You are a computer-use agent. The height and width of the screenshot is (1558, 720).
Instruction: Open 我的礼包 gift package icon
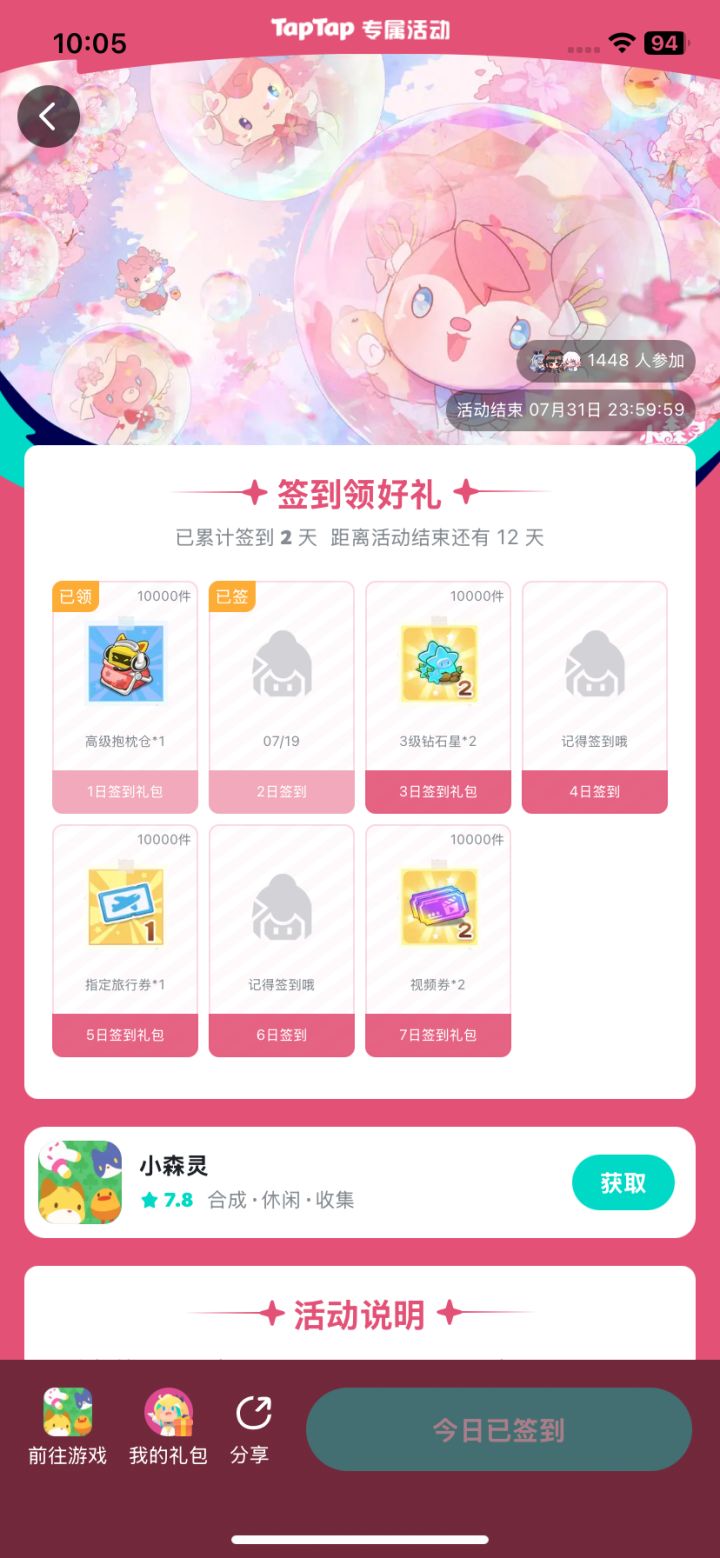[167, 1413]
